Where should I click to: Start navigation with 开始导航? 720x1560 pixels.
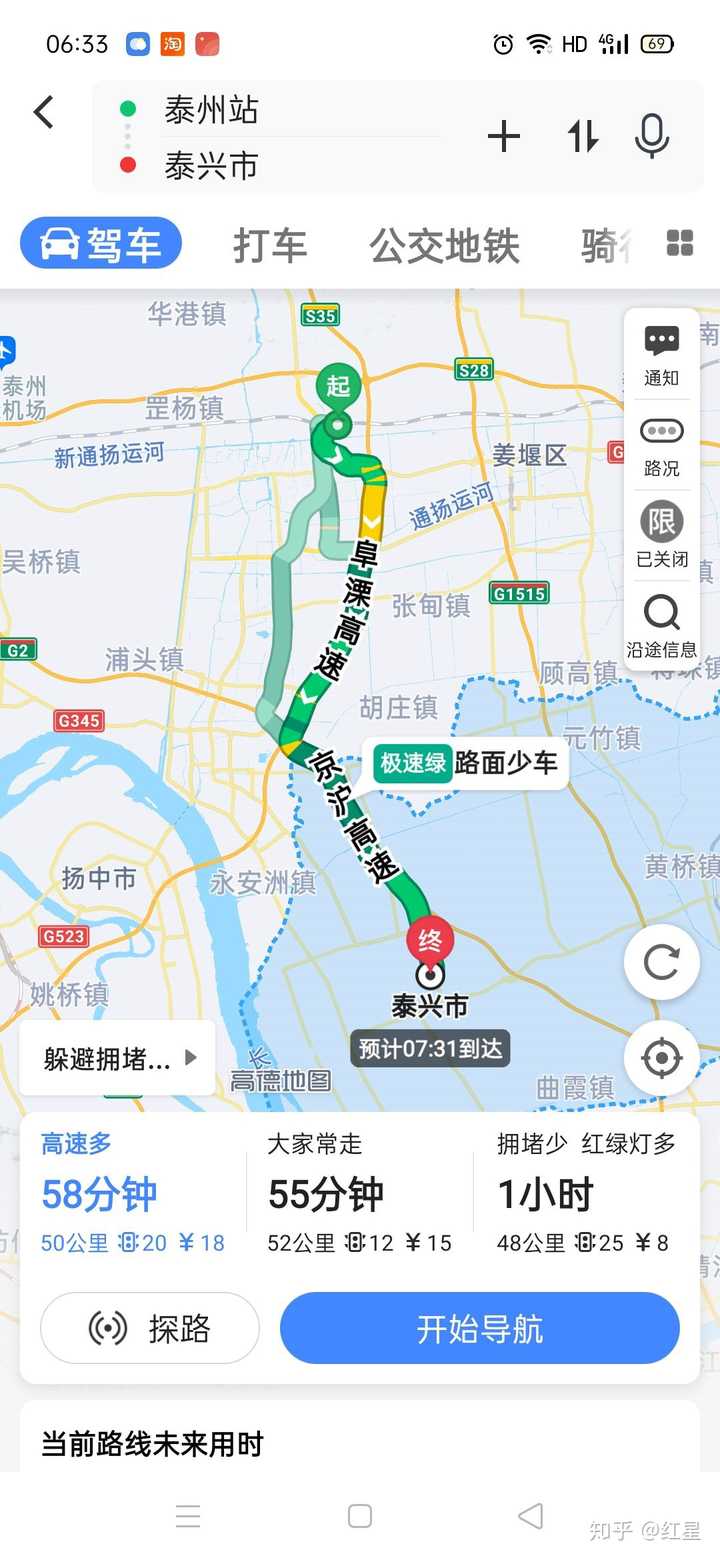point(480,1328)
